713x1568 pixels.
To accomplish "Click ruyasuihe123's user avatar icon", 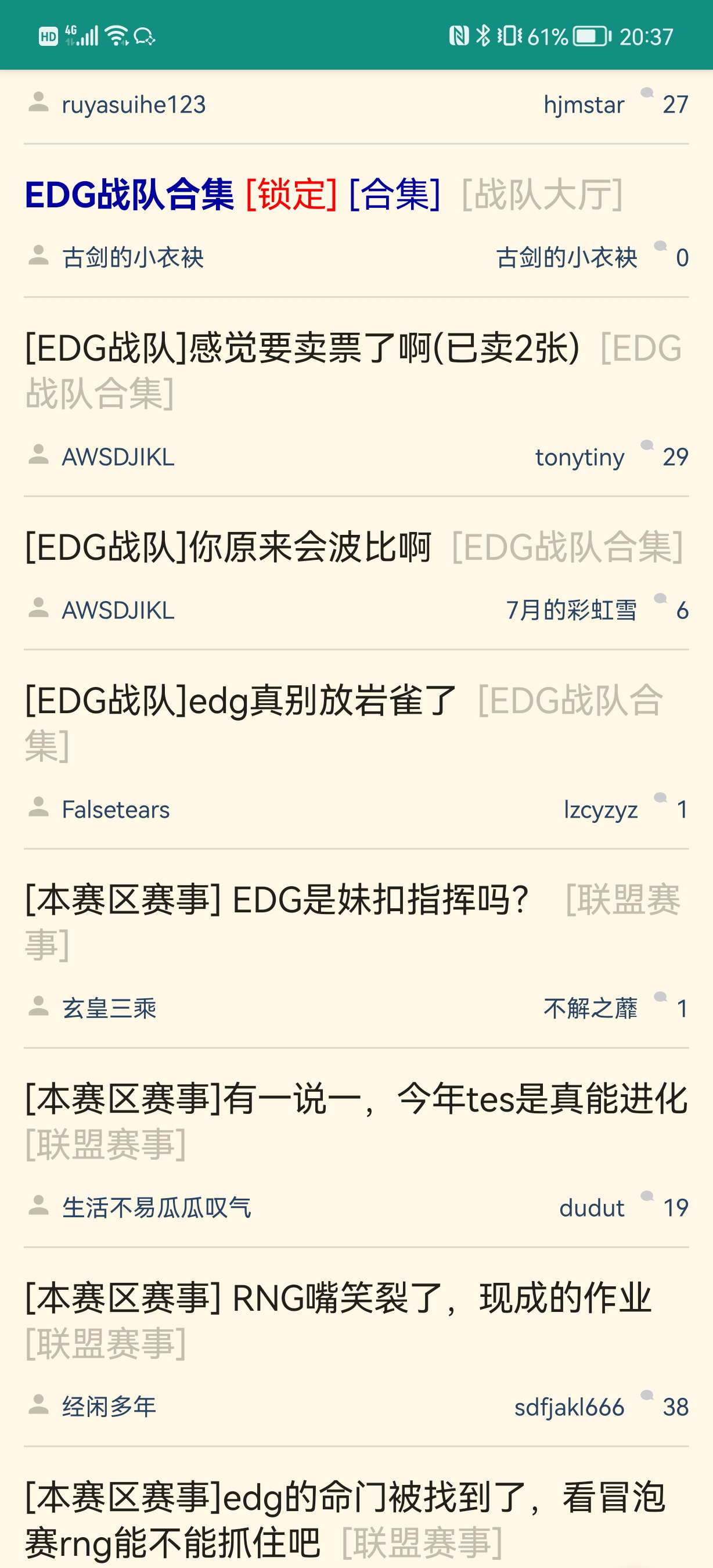I will pos(38,103).
